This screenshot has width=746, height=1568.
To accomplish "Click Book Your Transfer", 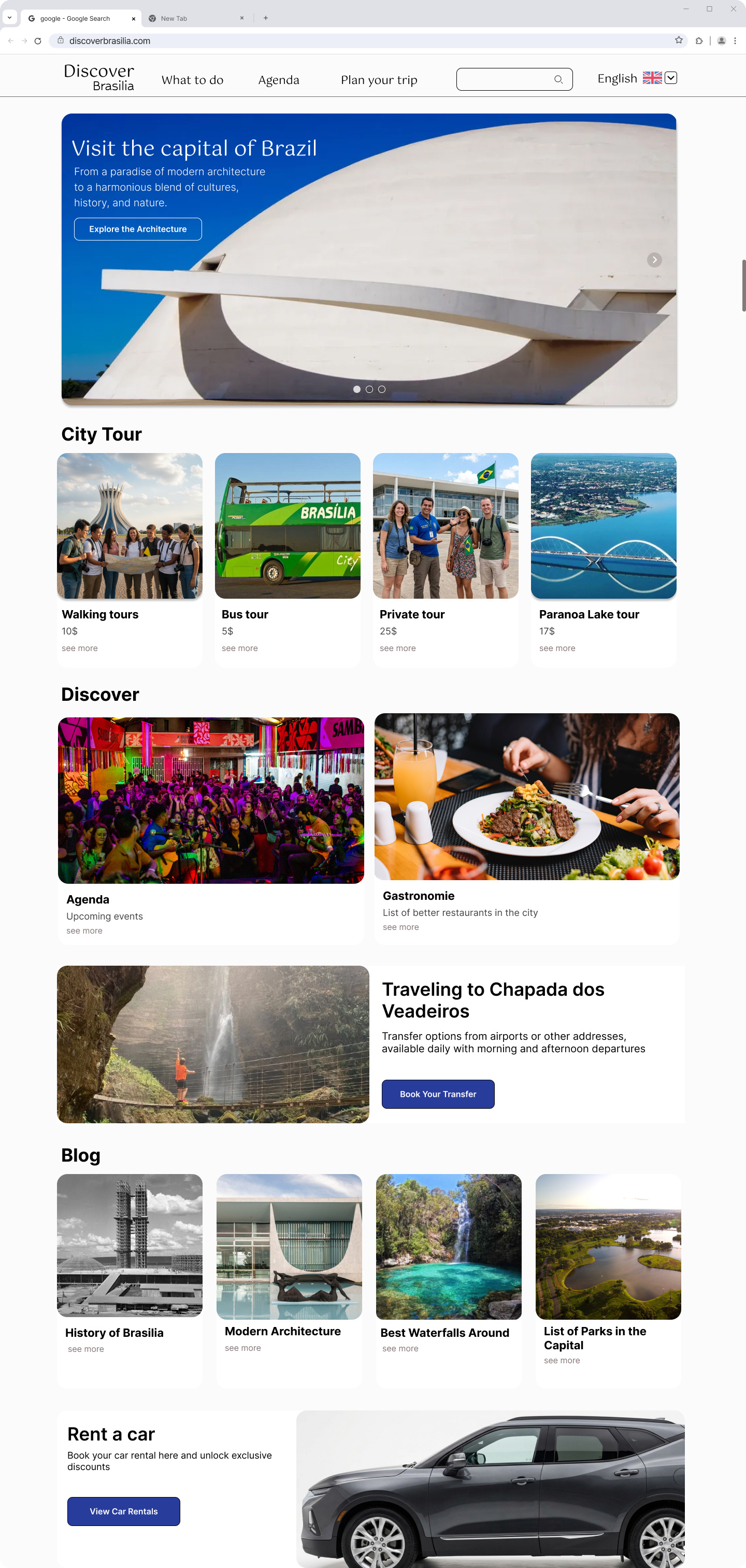I will (438, 1094).
